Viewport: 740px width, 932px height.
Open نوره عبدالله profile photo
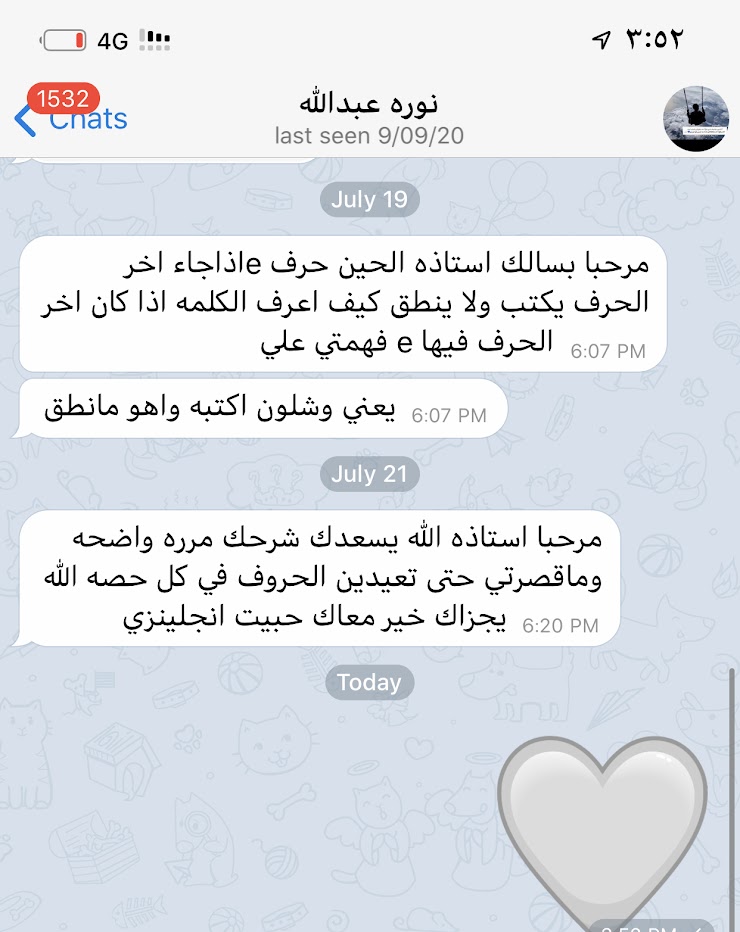696,118
